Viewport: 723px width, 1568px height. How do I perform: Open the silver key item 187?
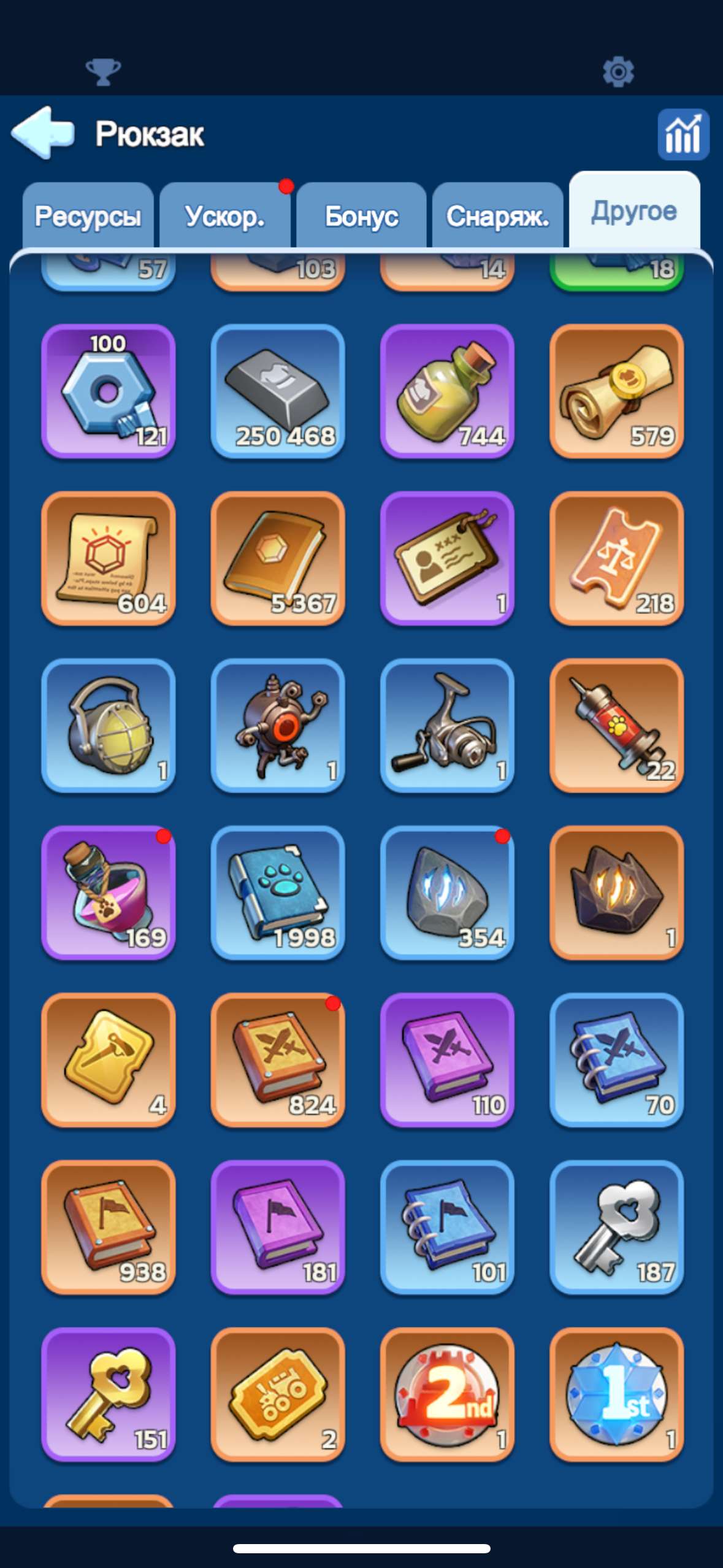(616, 1227)
